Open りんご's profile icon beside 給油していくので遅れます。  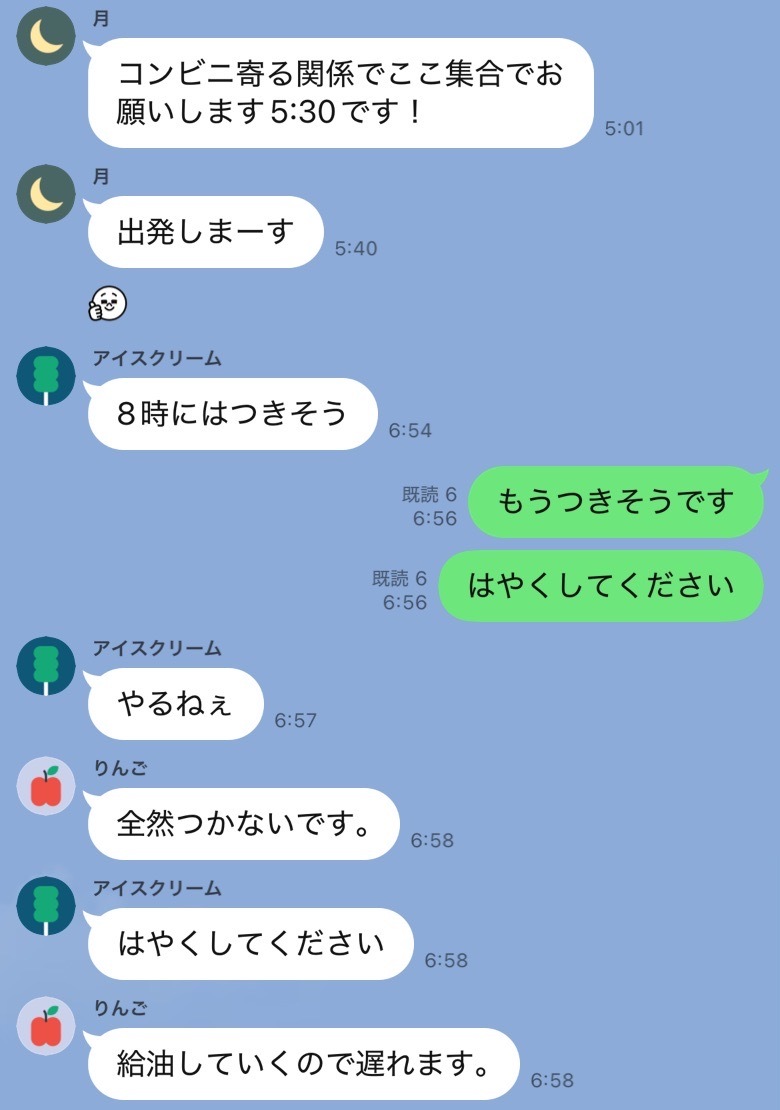pos(46,1026)
